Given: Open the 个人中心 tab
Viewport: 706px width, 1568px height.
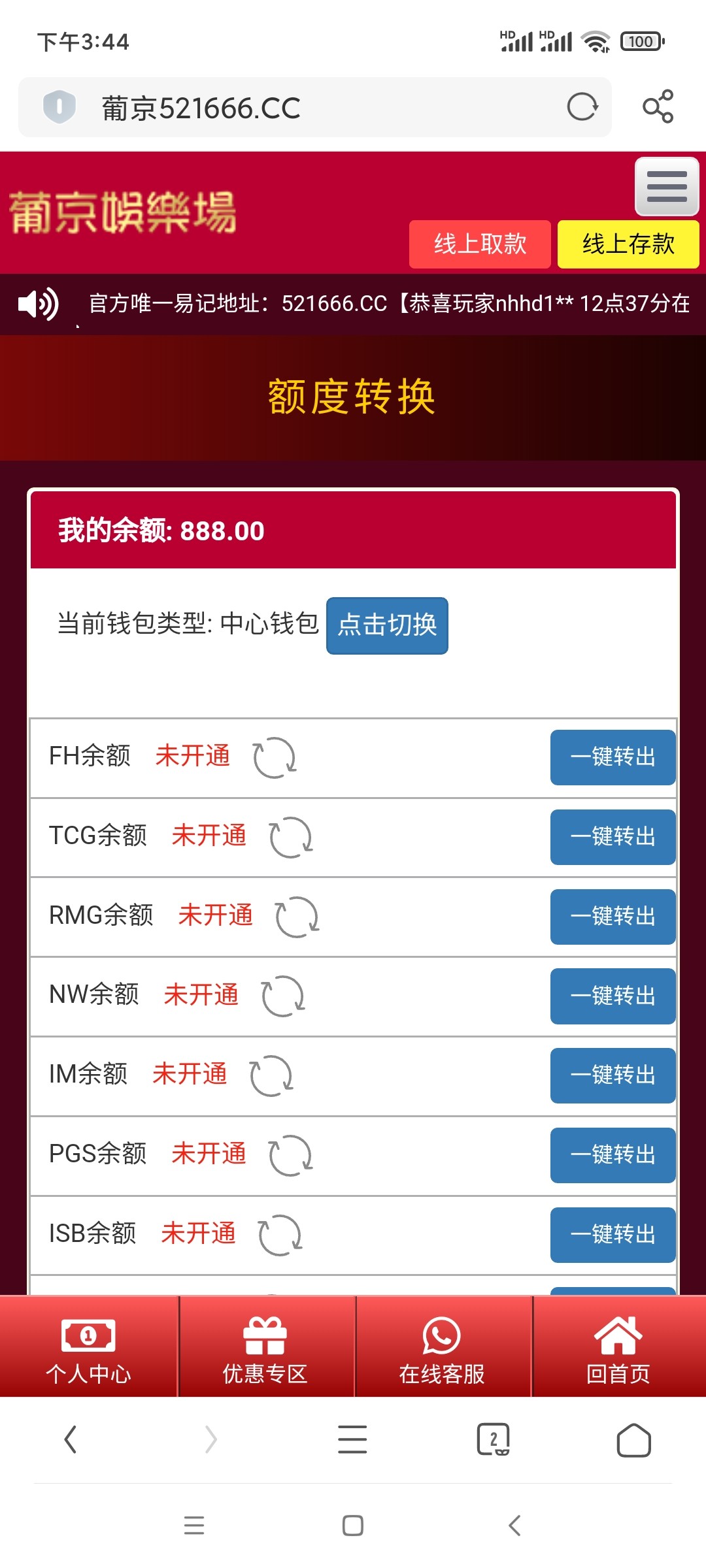Looking at the screenshot, I should (88, 1348).
